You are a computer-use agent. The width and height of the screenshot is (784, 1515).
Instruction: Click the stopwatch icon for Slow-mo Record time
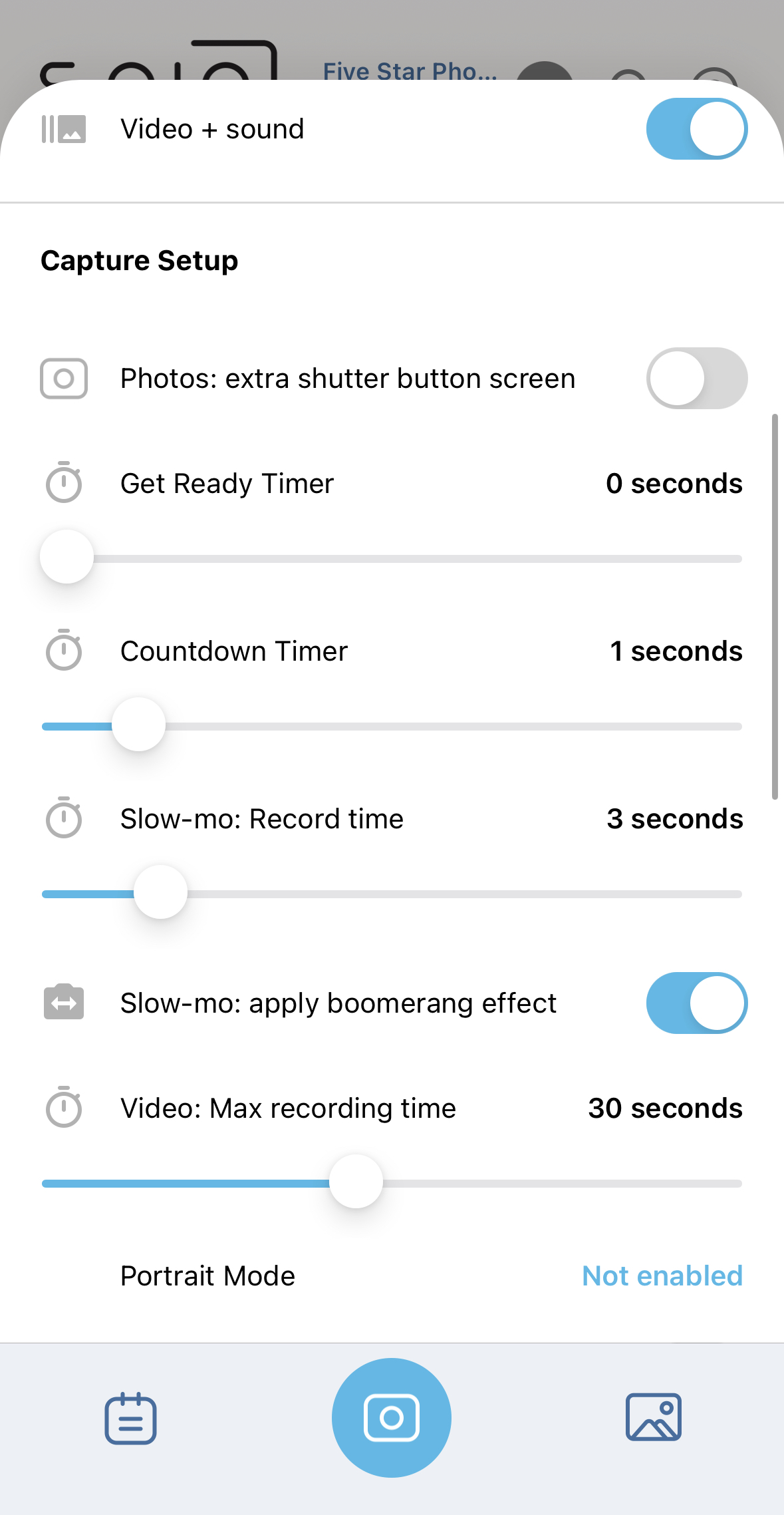[64, 819]
